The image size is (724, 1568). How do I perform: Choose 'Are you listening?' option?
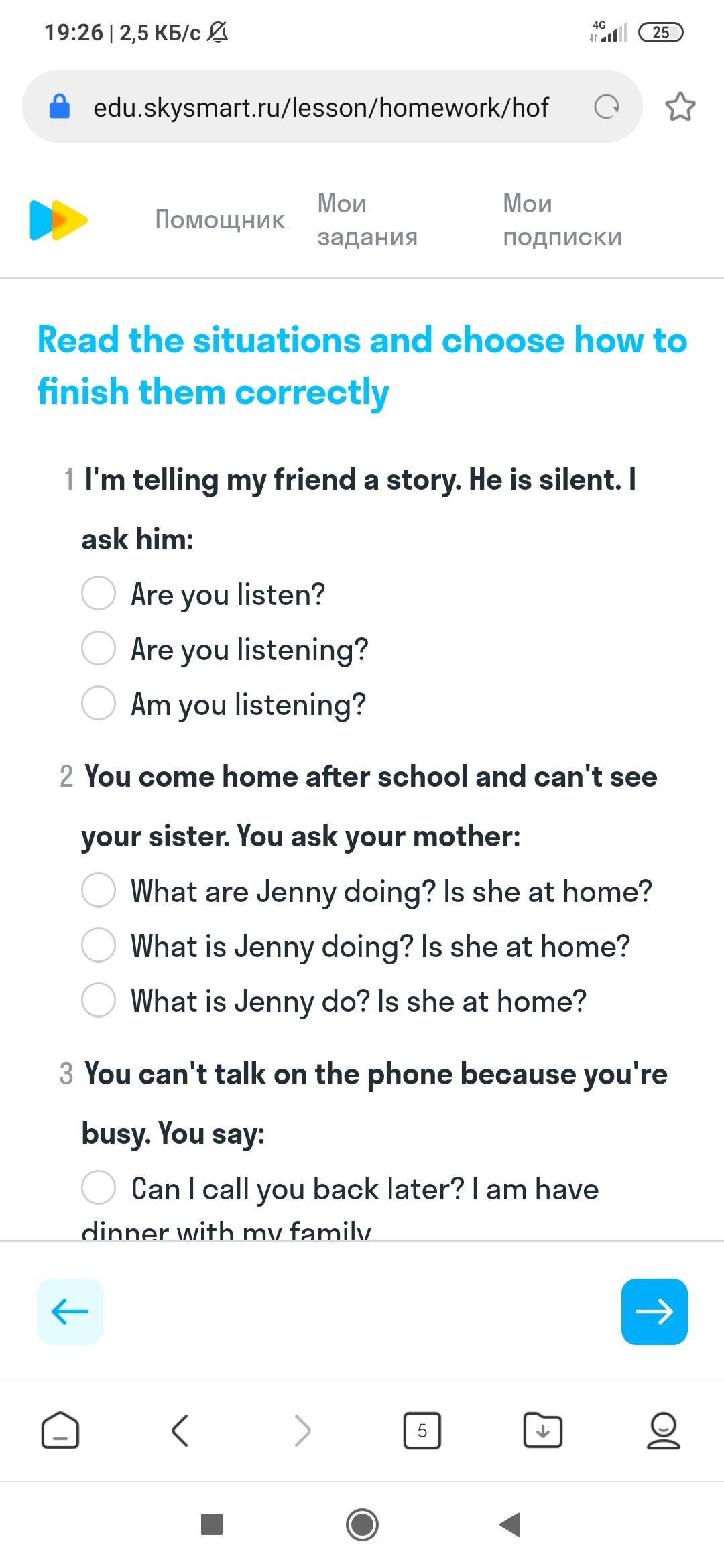pos(99,649)
